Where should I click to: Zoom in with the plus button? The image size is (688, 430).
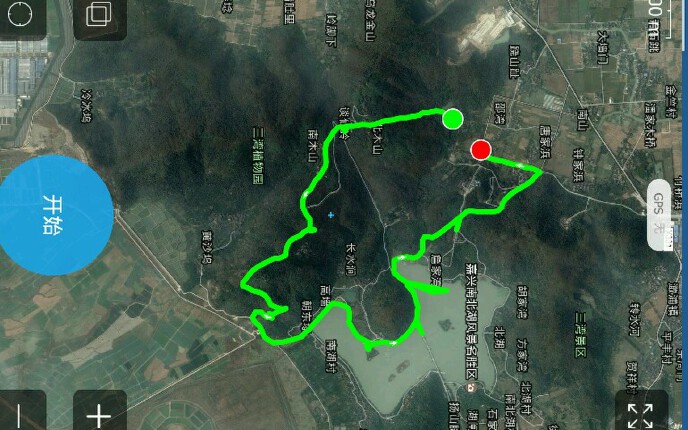tap(98, 414)
